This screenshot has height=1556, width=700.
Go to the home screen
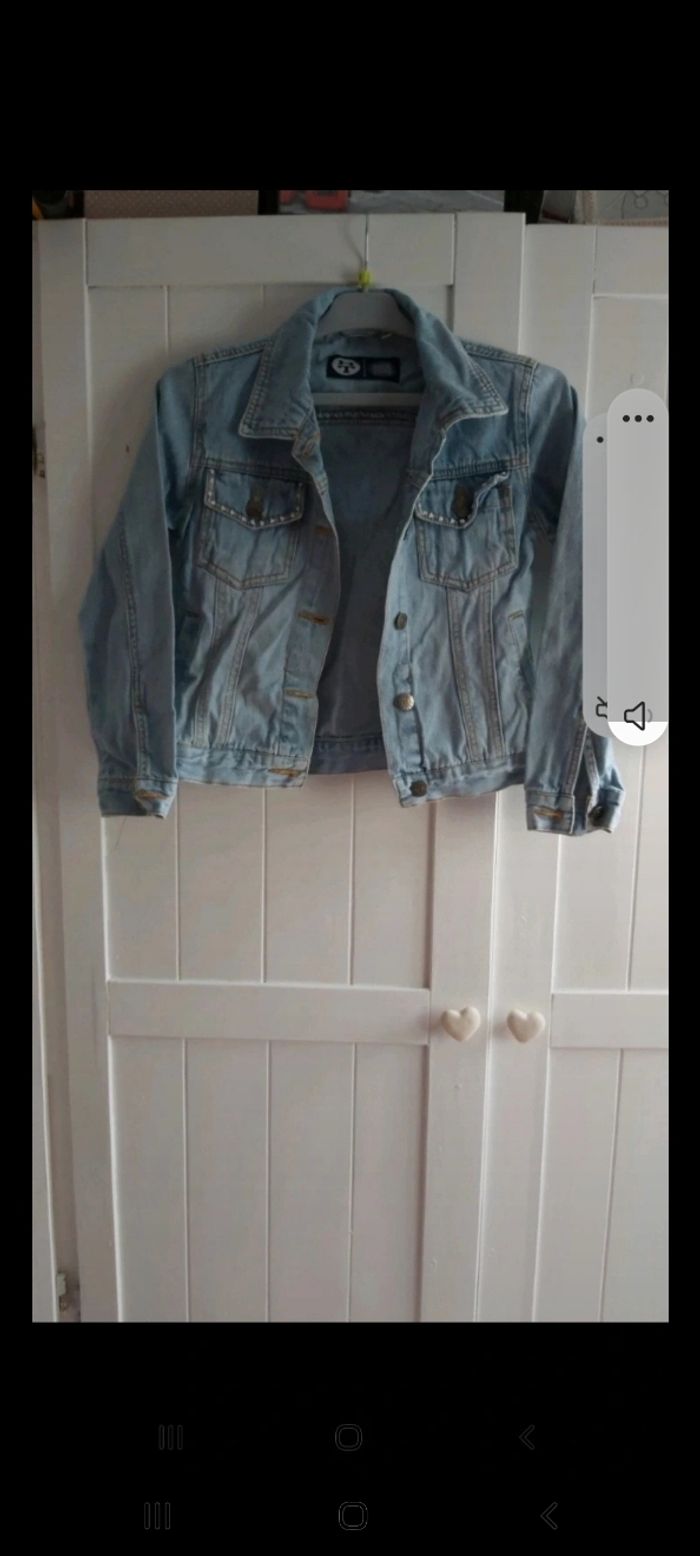[x=352, y=1515]
